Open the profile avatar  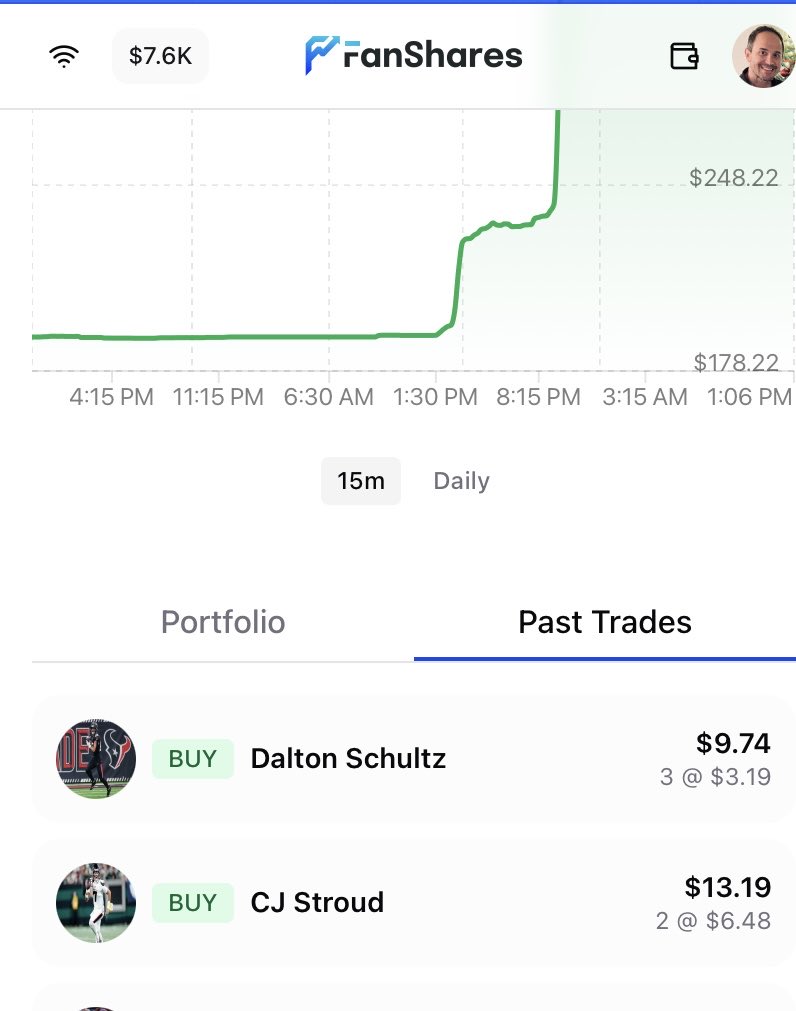[x=764, y=56]
